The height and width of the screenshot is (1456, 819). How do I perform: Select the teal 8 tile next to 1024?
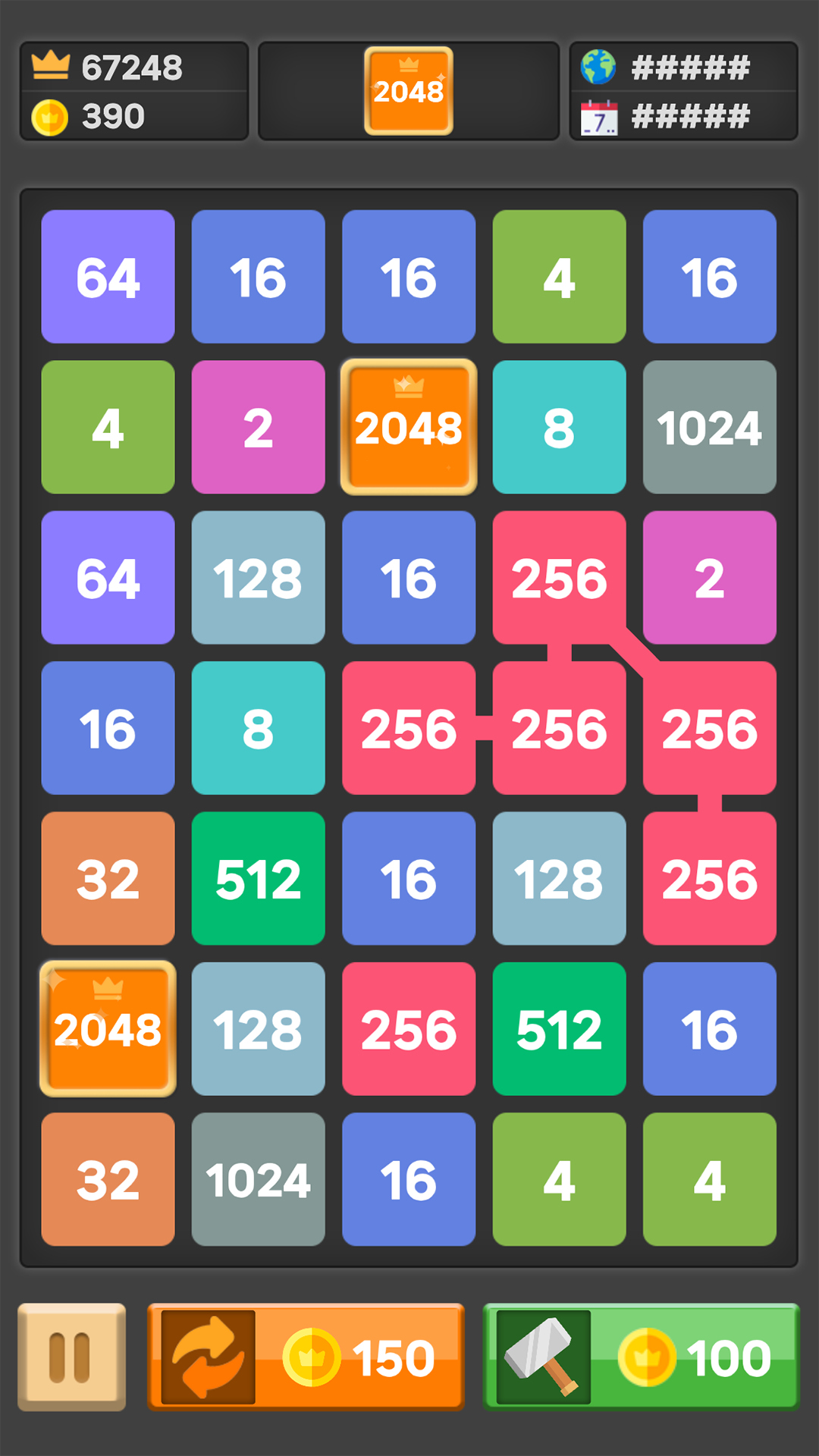point(559,427)
